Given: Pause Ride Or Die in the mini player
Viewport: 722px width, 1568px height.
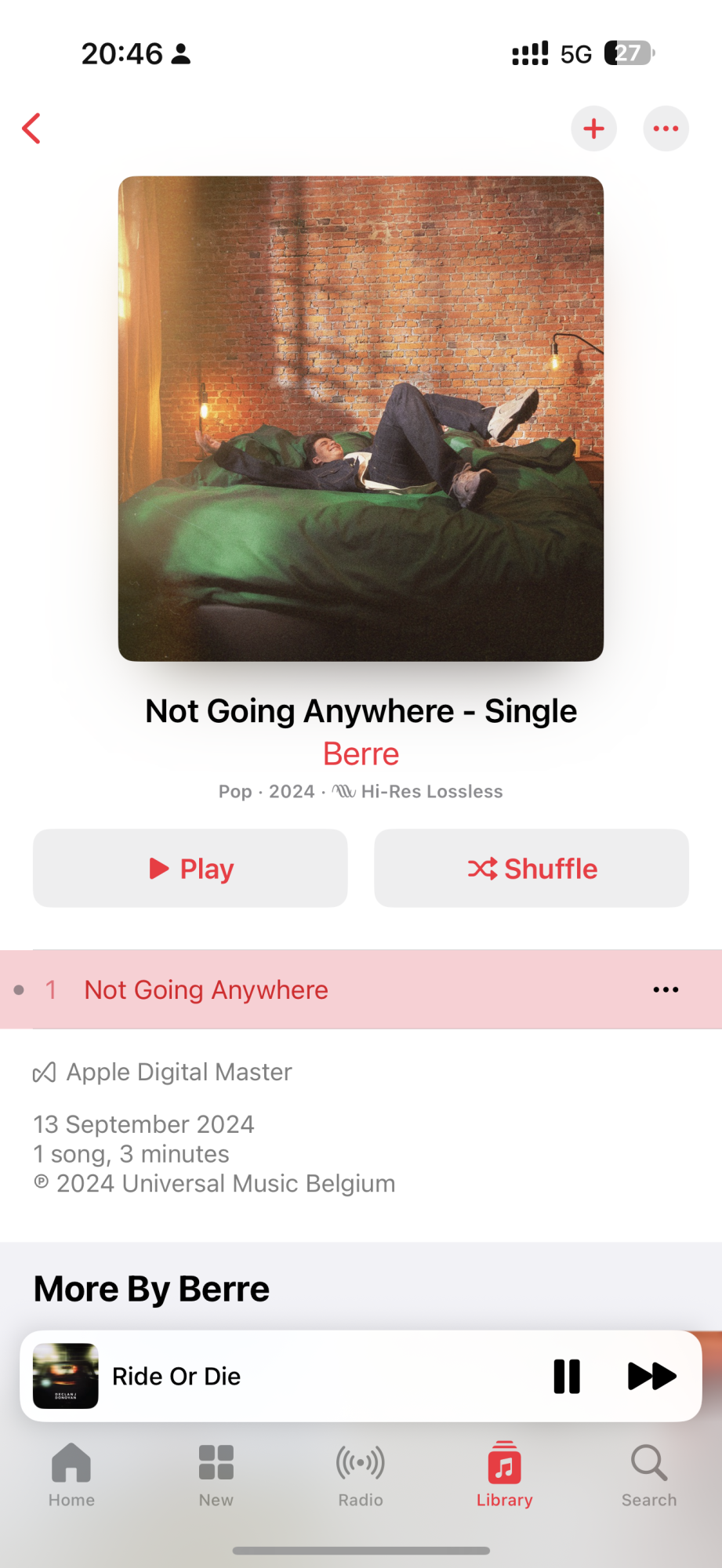Looking at the screenshot, I should (x=567, y=1376).
